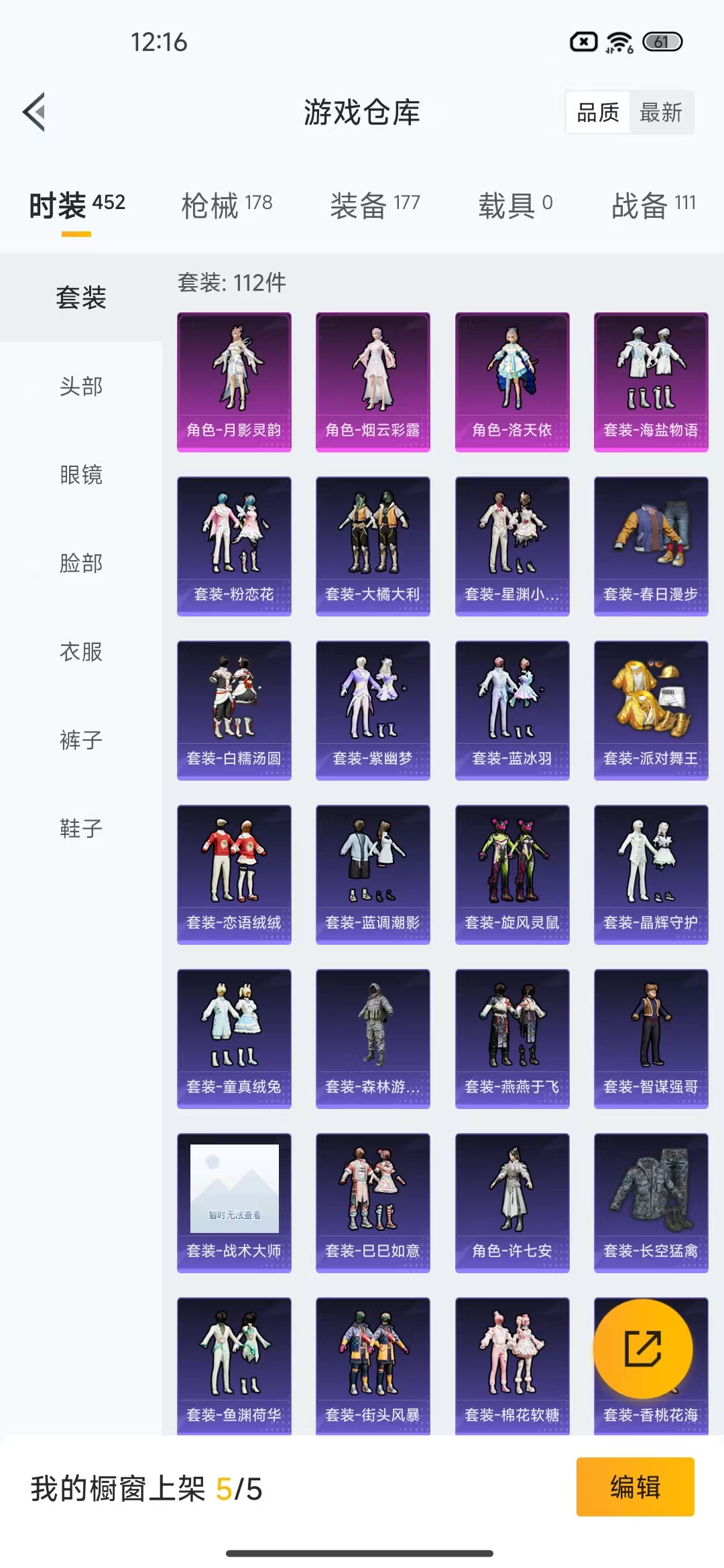Tap the 编辑 button
Screen dimensions: 724x1568
635,1487
